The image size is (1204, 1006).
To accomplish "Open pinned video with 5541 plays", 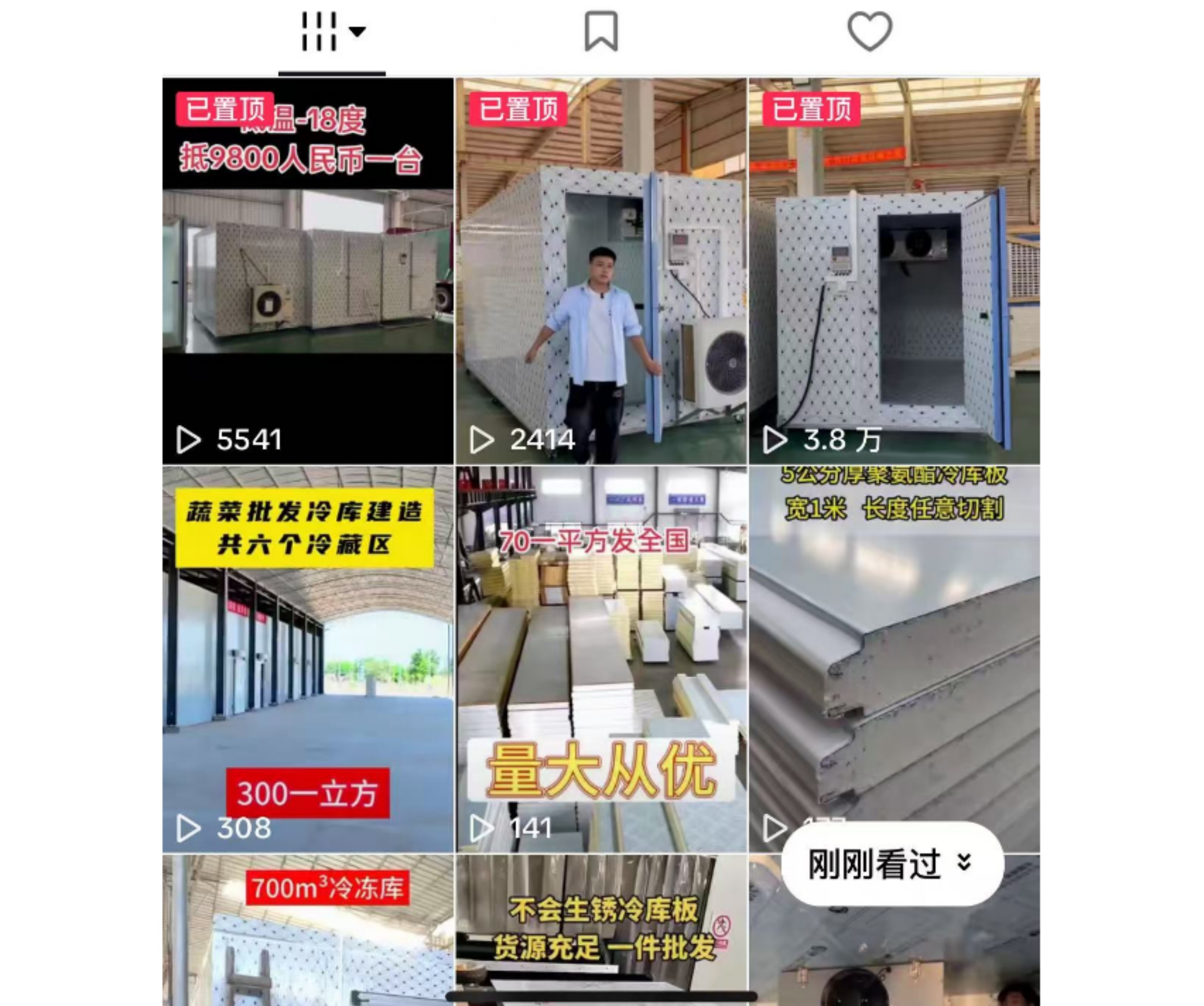I will click(x=308, y=271).
